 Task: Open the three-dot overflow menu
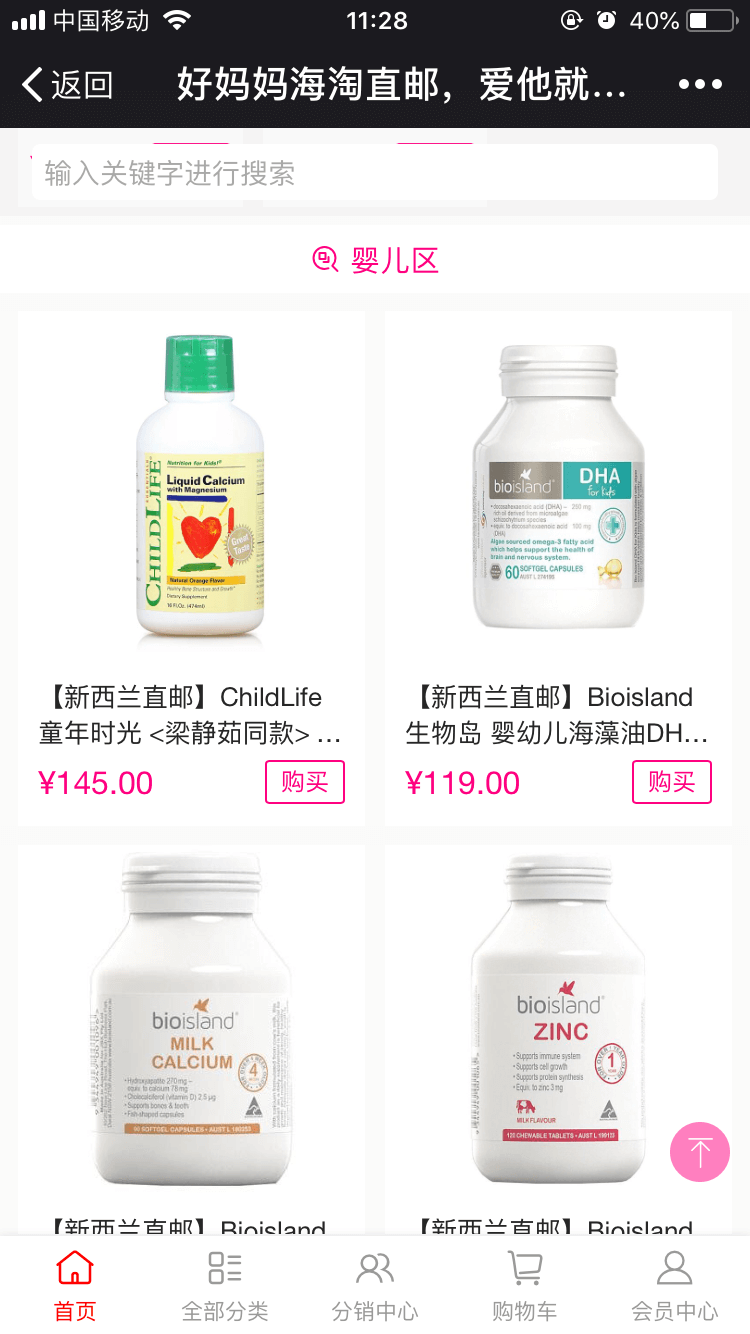[700, 85]
